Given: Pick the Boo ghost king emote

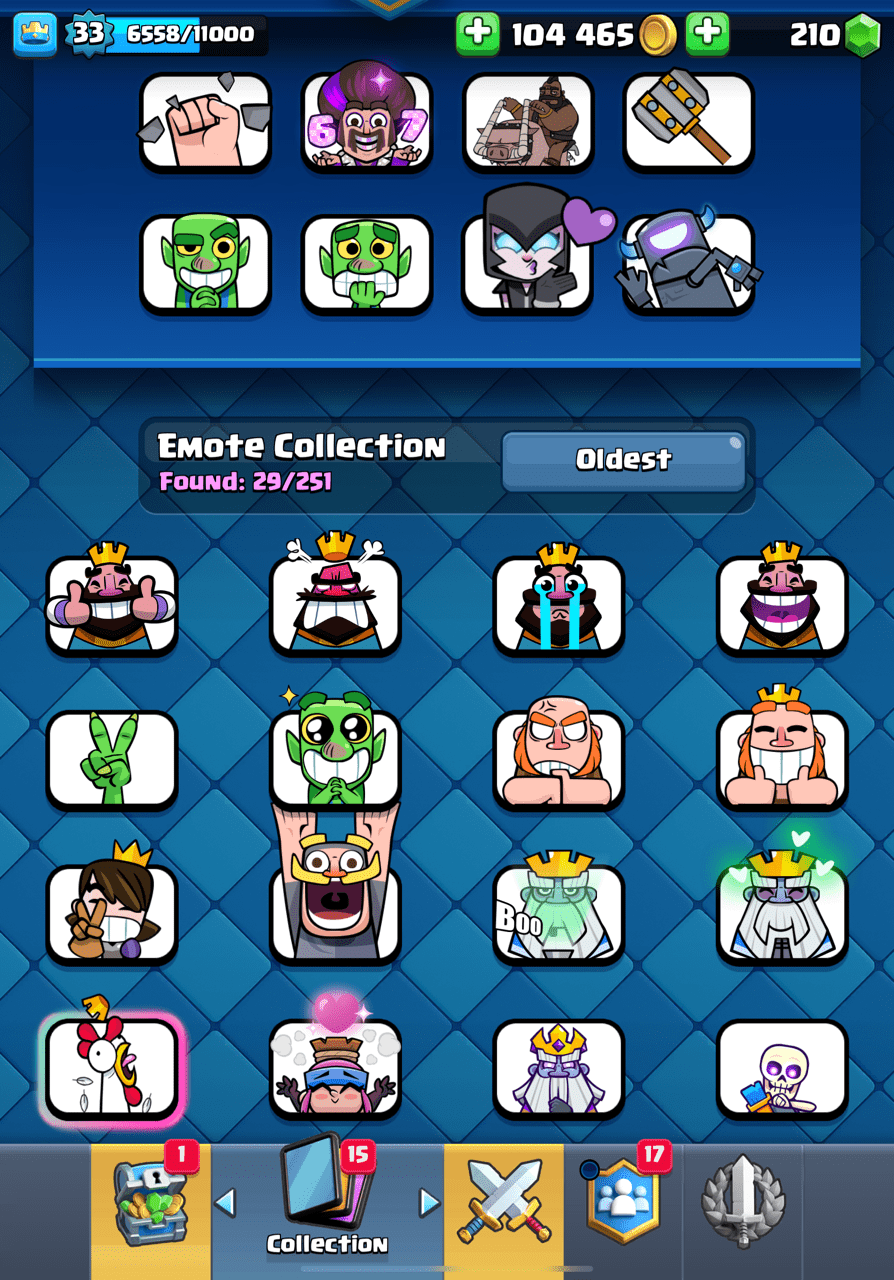Looking at the screenshot, I should pyautogui.click(x=558, y=913).
